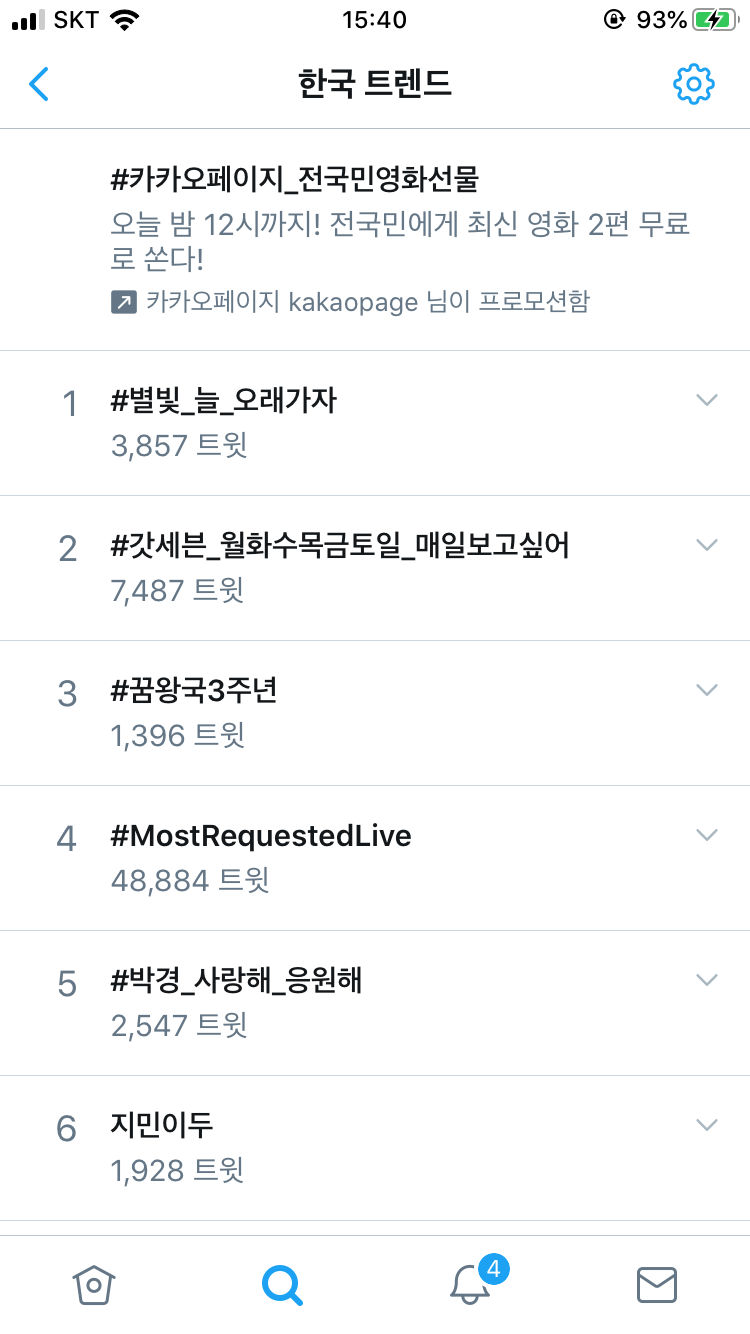
Task: Expand options for #별빛_늘_오래가자 trend
Action: pyautogui.click(x=707, y=400)
